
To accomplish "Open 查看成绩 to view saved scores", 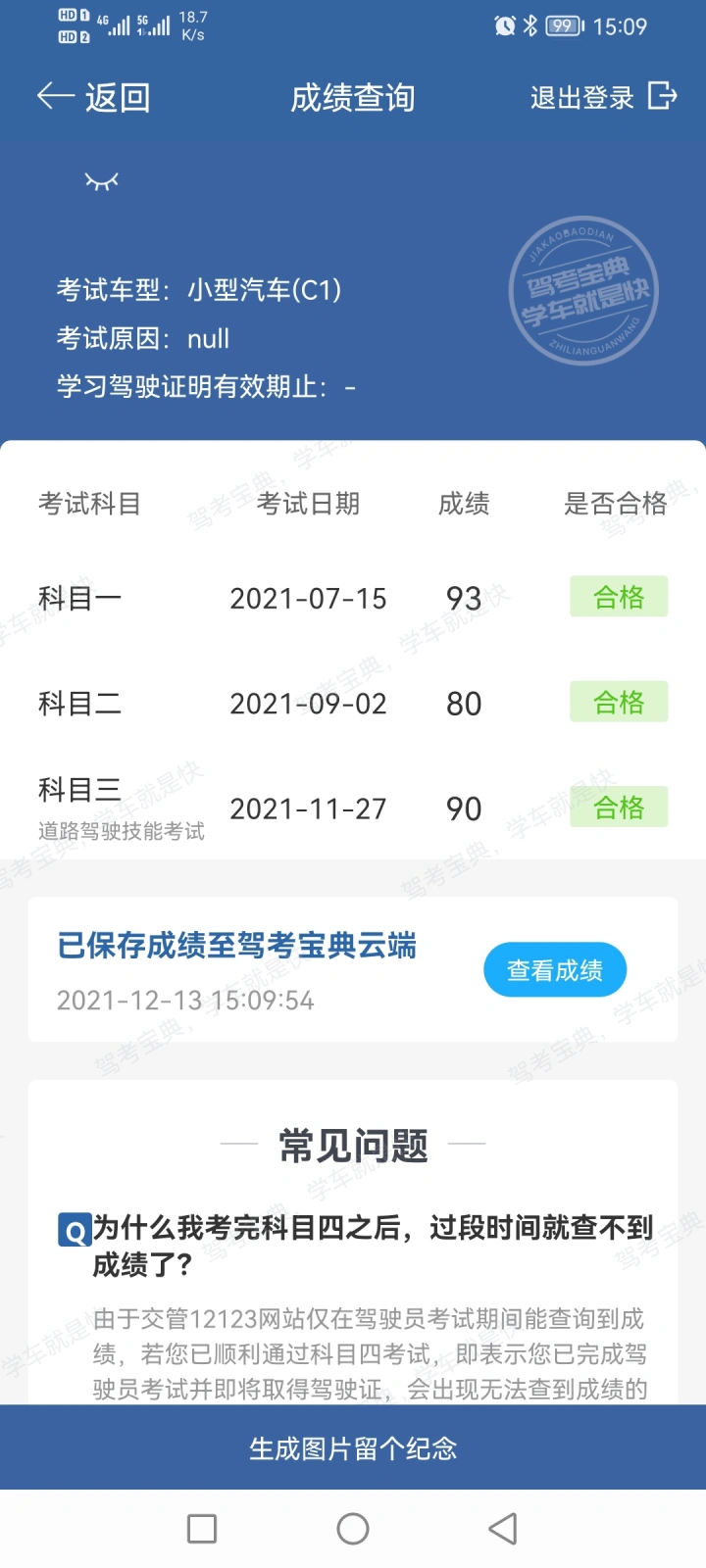I will (555, 970).
